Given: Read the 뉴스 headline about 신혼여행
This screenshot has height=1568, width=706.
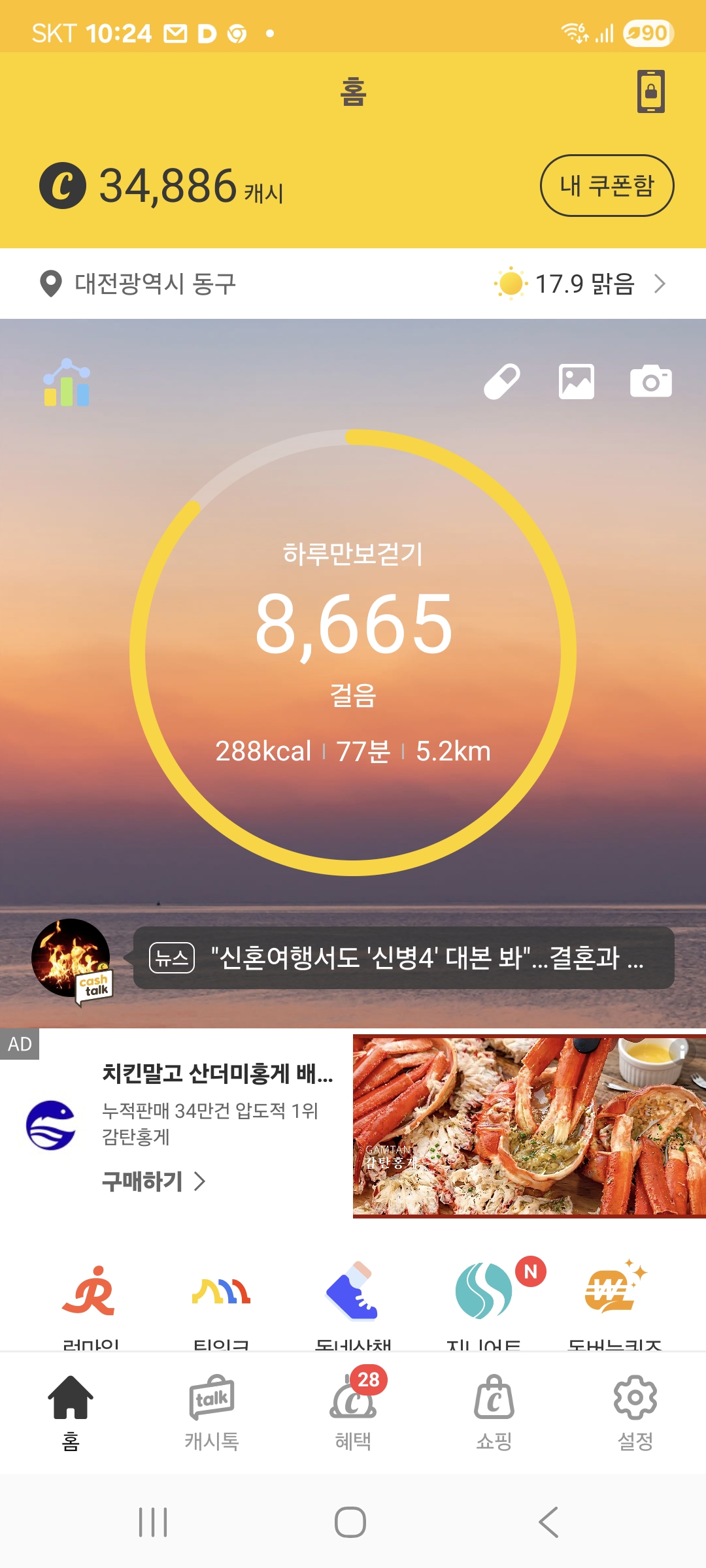Looking at the screenshot, I should click(x=404, y=958).
